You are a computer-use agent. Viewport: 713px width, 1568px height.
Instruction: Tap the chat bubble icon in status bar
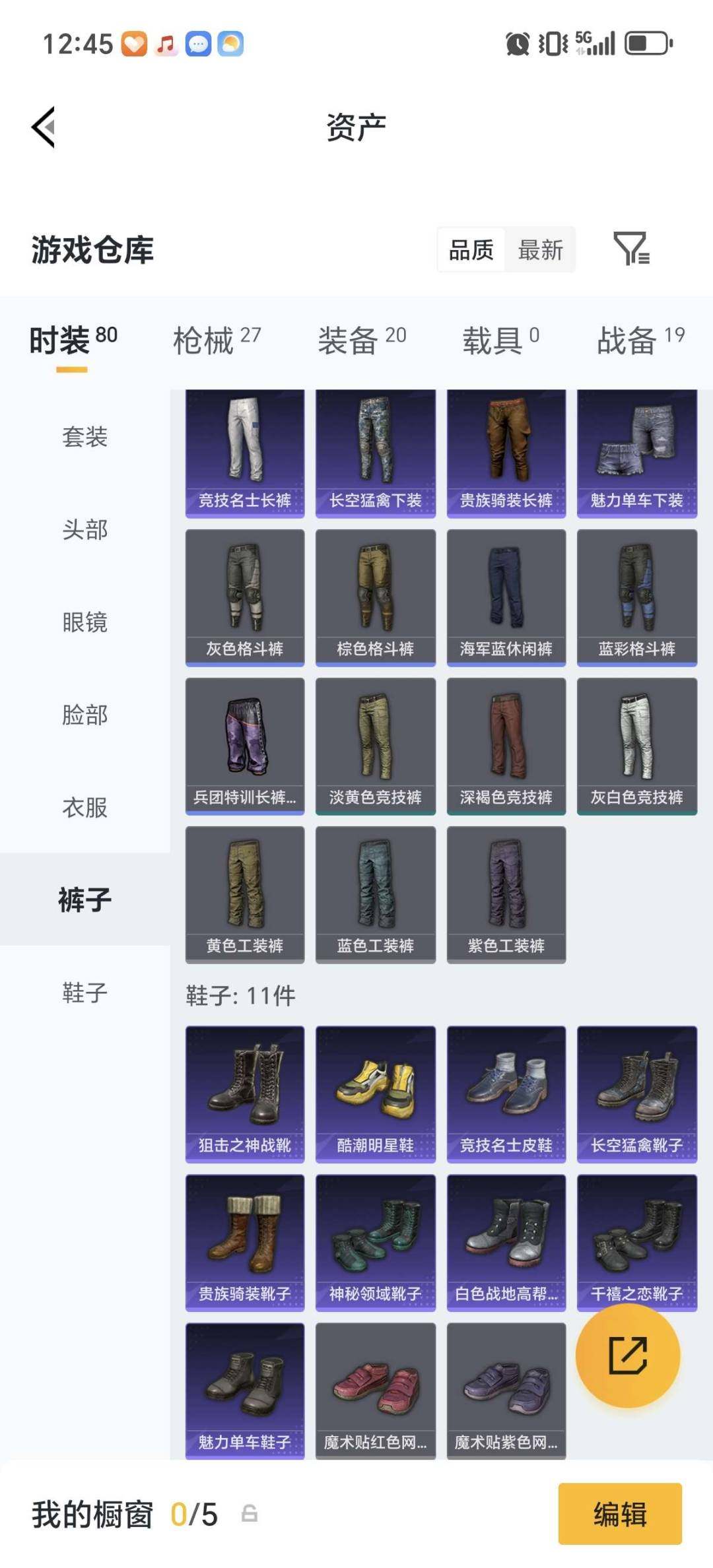click(197, 44)
